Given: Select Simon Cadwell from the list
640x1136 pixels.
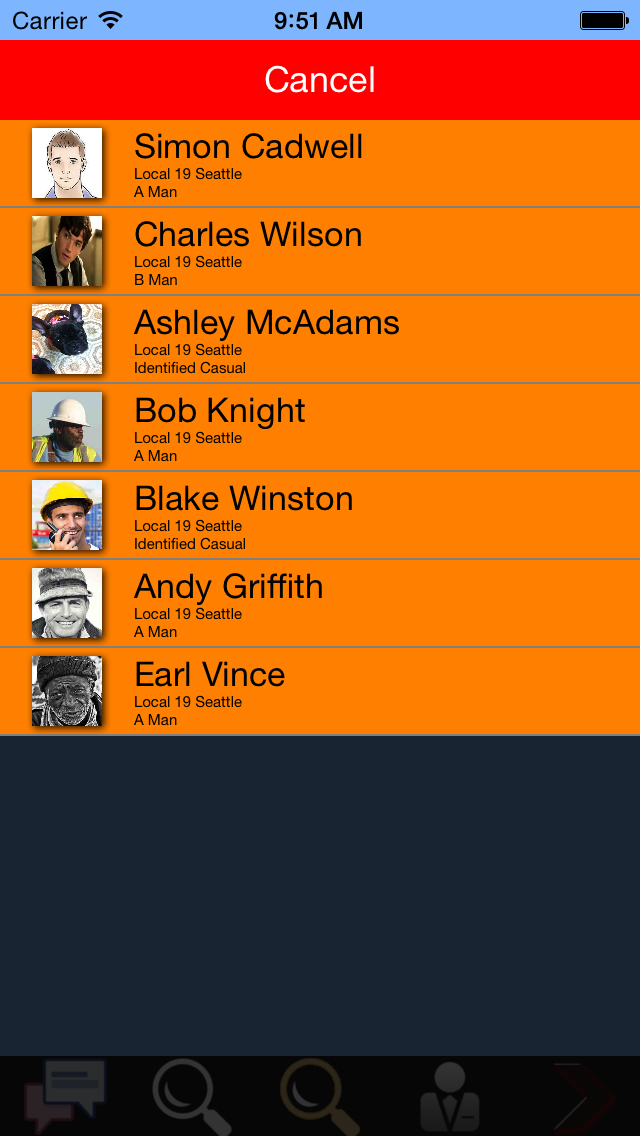Looking at the screenshot, I should [320, 164].
